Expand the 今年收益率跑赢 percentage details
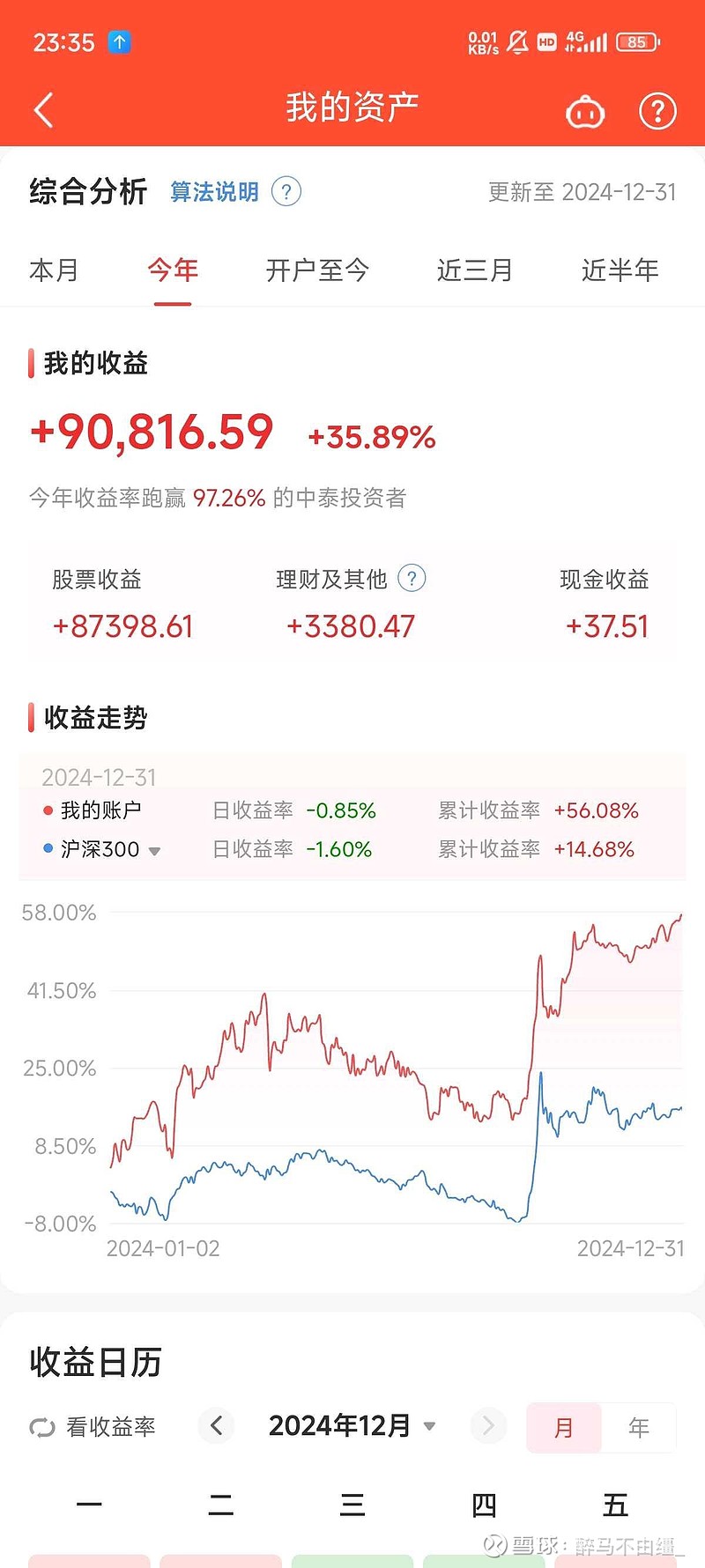705x1568 pixels. tap(231, 497)
